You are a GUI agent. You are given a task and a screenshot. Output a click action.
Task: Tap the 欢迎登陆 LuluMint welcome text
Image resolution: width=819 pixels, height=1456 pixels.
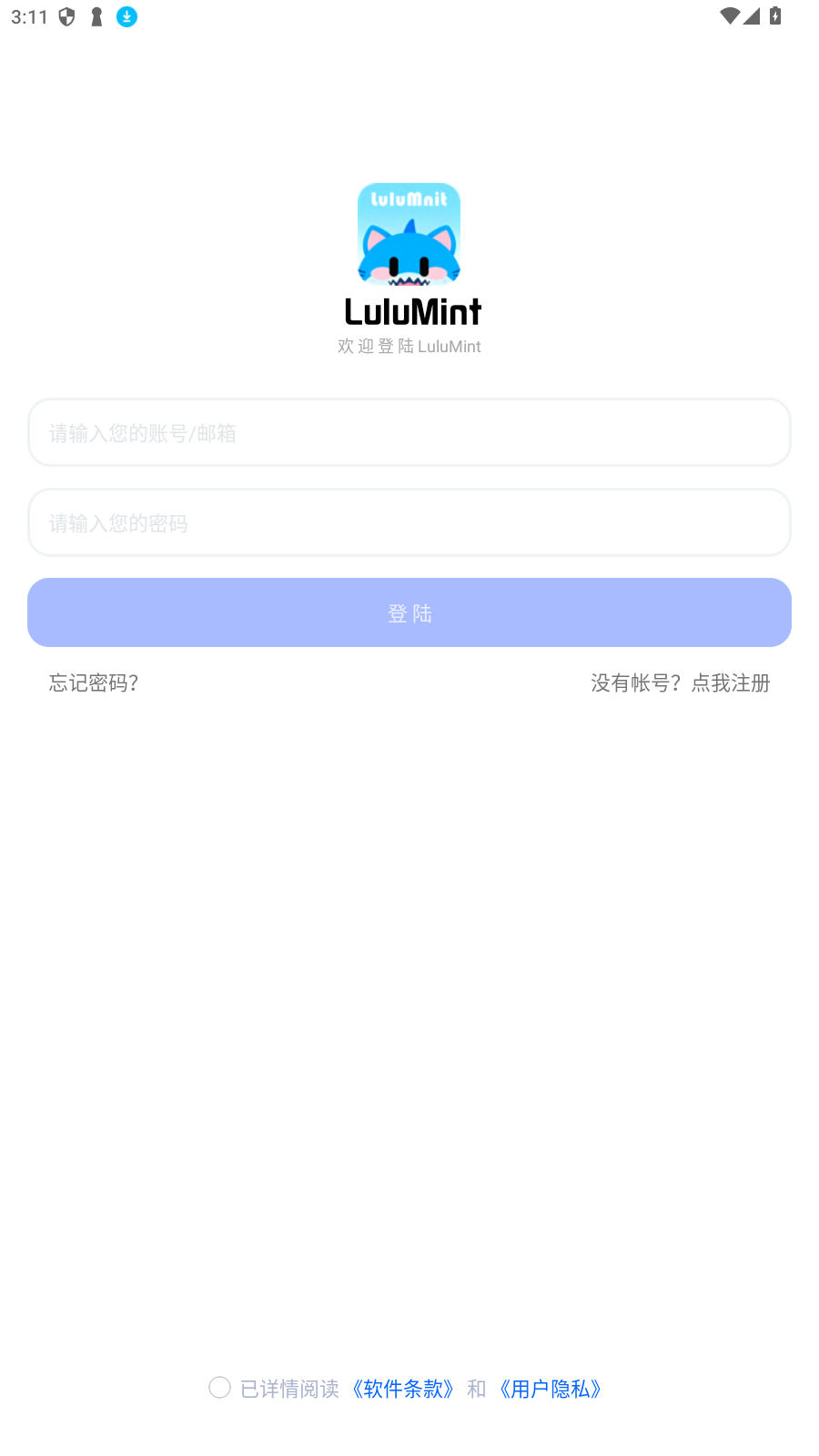click(x=409, y=346)
